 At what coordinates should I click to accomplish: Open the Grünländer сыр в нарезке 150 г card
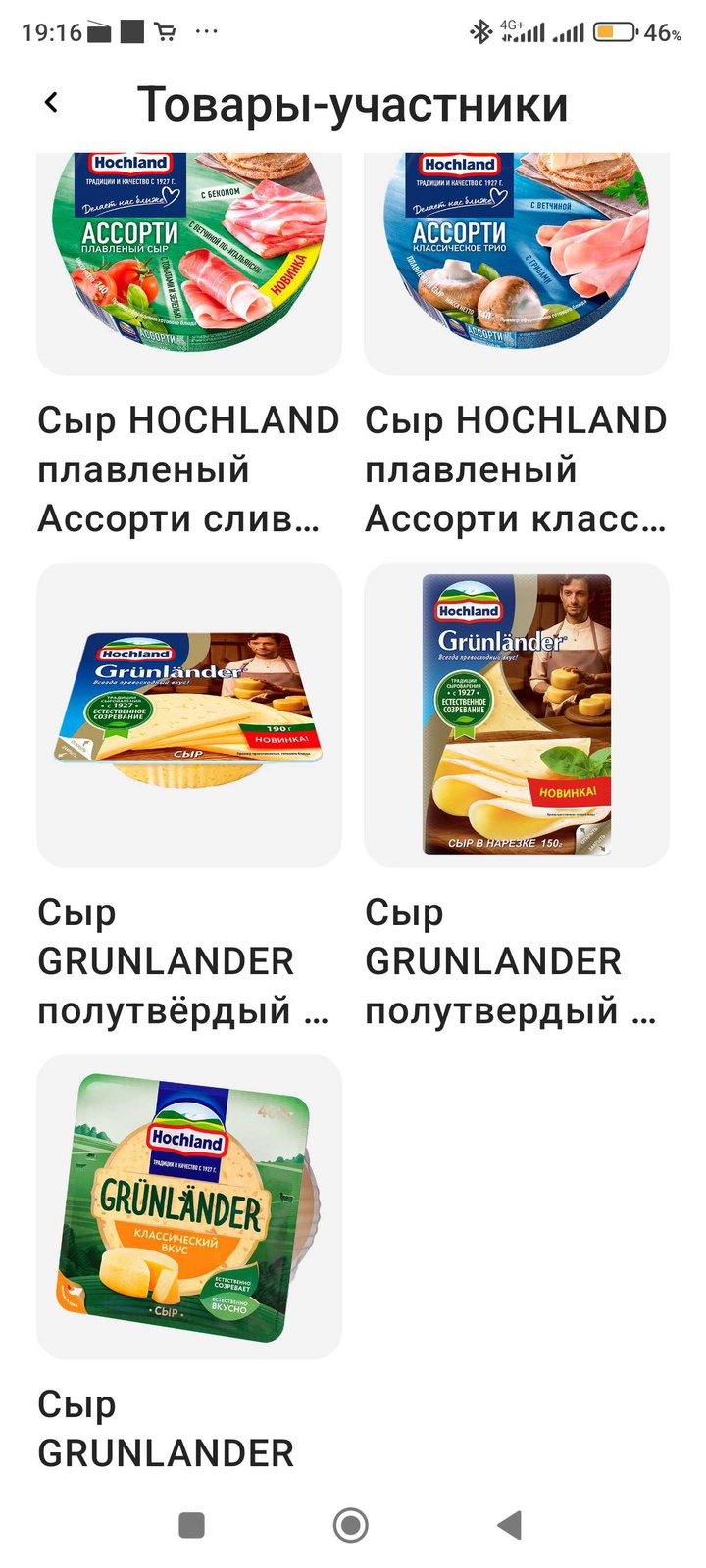517,714
